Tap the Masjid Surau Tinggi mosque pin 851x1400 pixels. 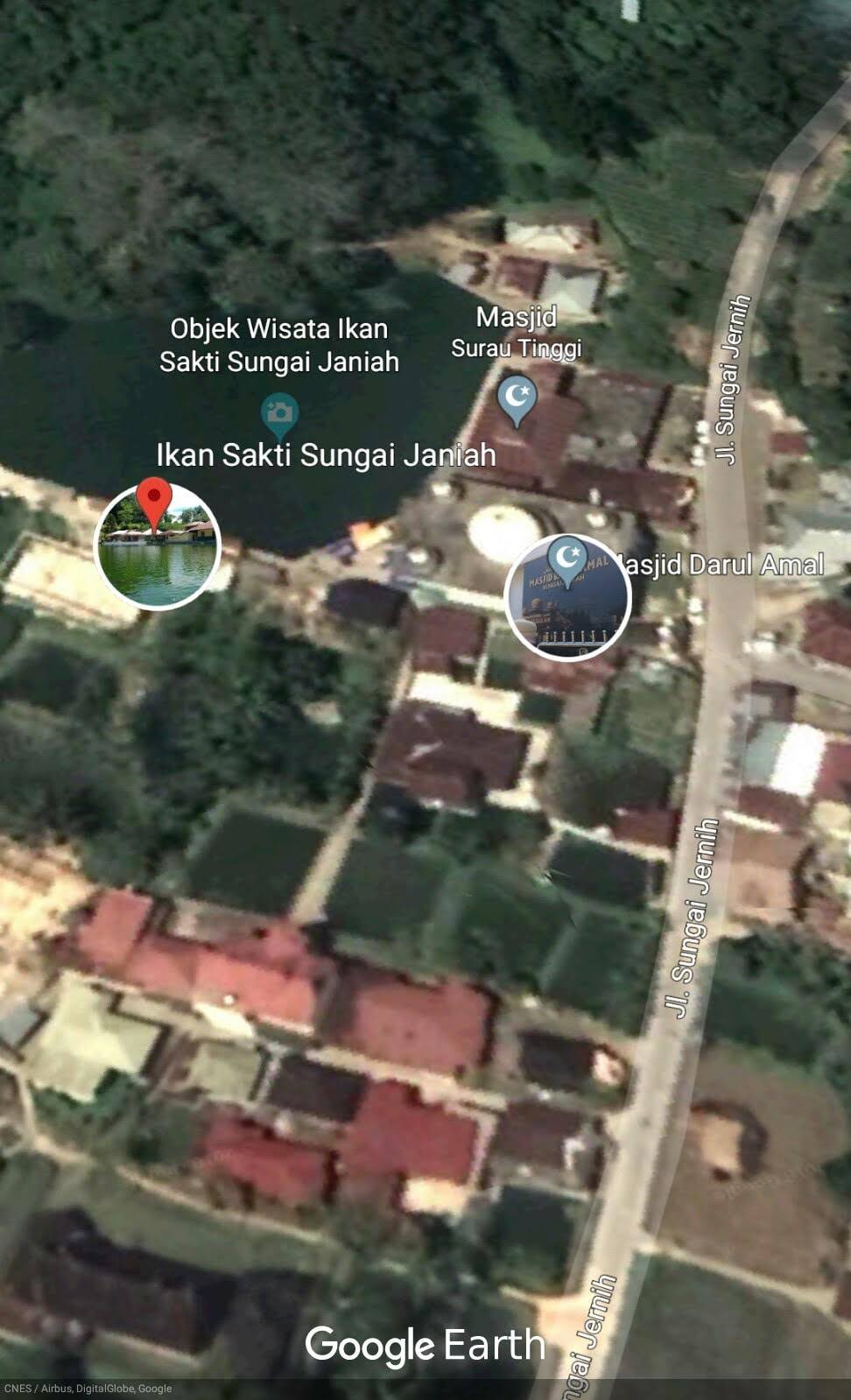click(517, 401)
